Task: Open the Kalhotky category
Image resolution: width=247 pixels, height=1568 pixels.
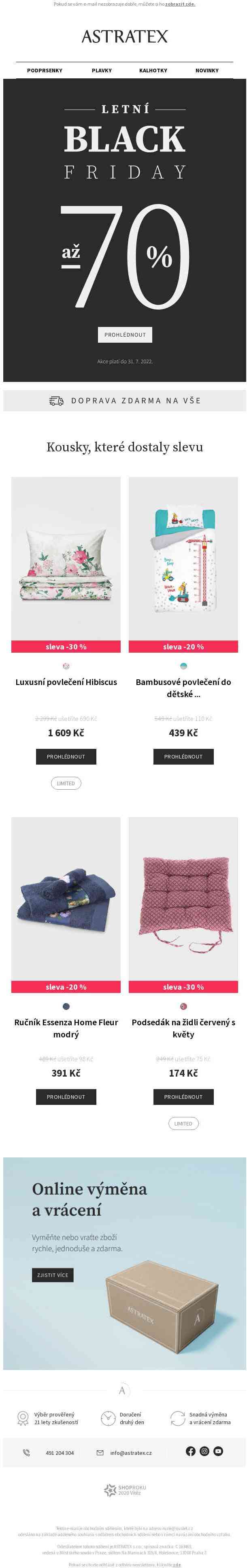Action: [153, 71]
